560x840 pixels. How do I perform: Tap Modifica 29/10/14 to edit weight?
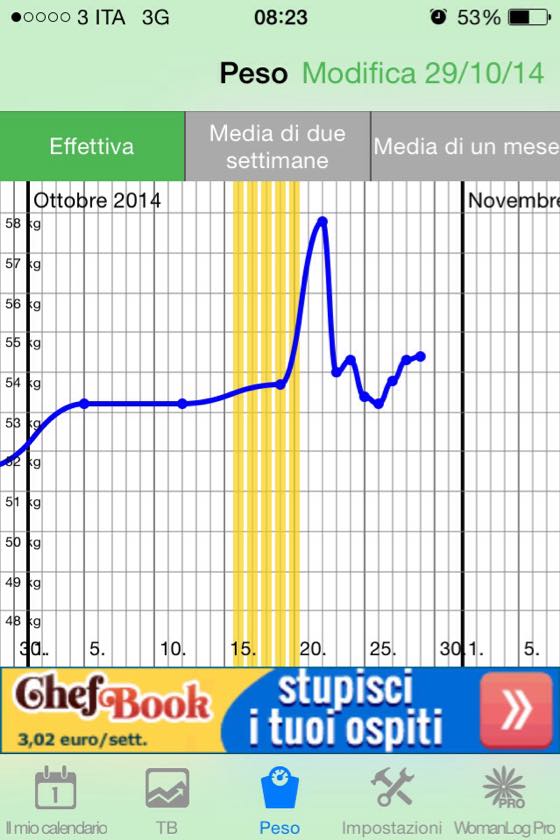point(423,73)
